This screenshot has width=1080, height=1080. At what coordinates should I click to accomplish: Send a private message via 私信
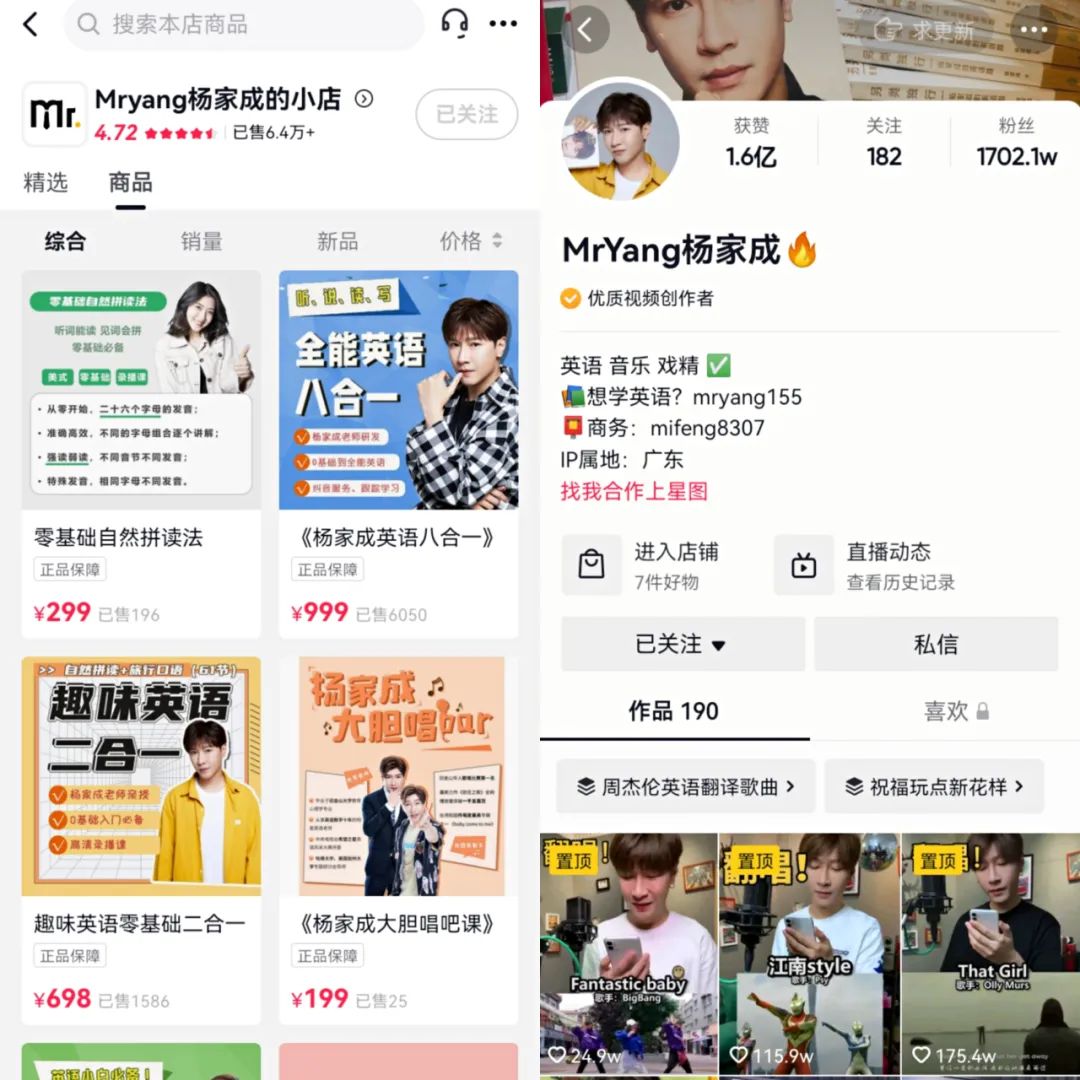pyautogui.click(x=935, y=644)
